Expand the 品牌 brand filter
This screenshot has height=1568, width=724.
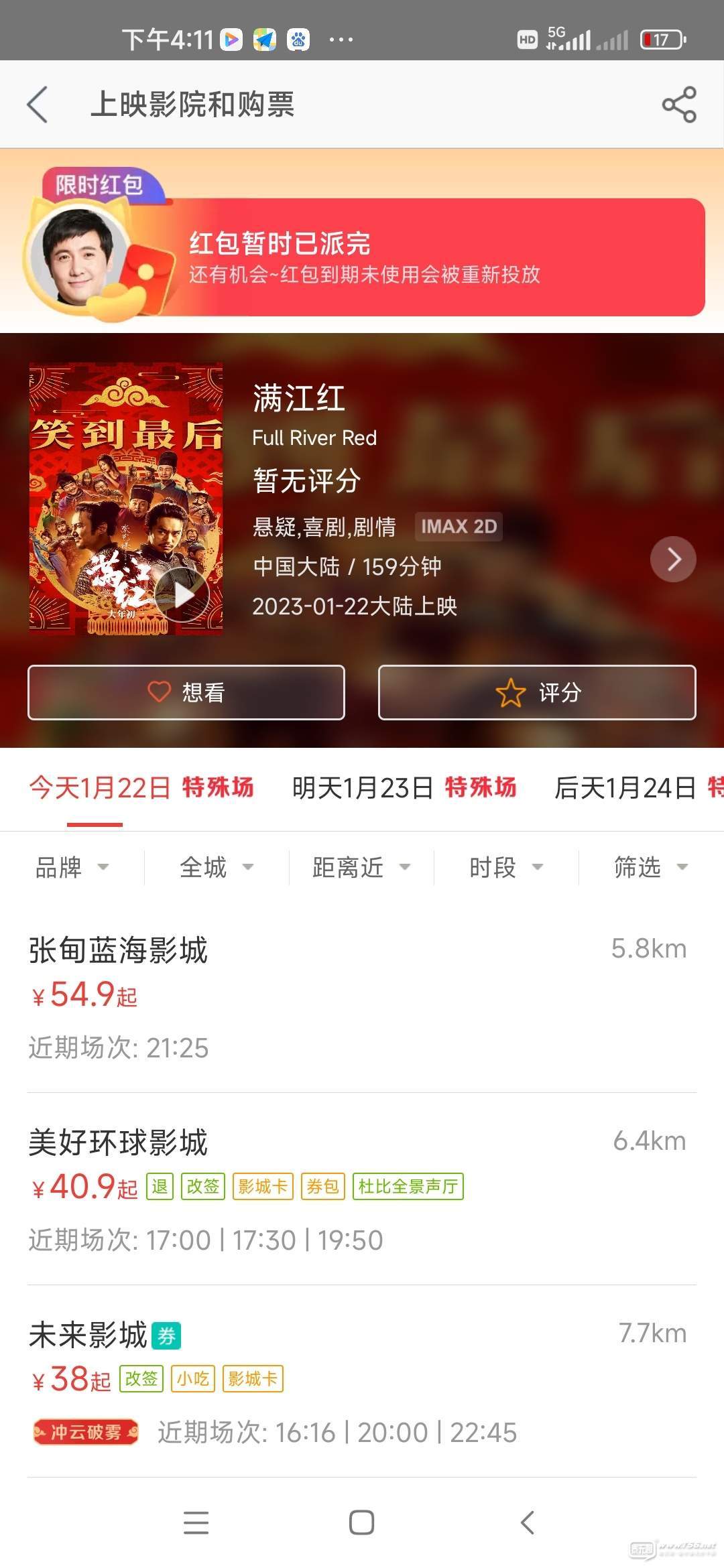click(71, 867)
